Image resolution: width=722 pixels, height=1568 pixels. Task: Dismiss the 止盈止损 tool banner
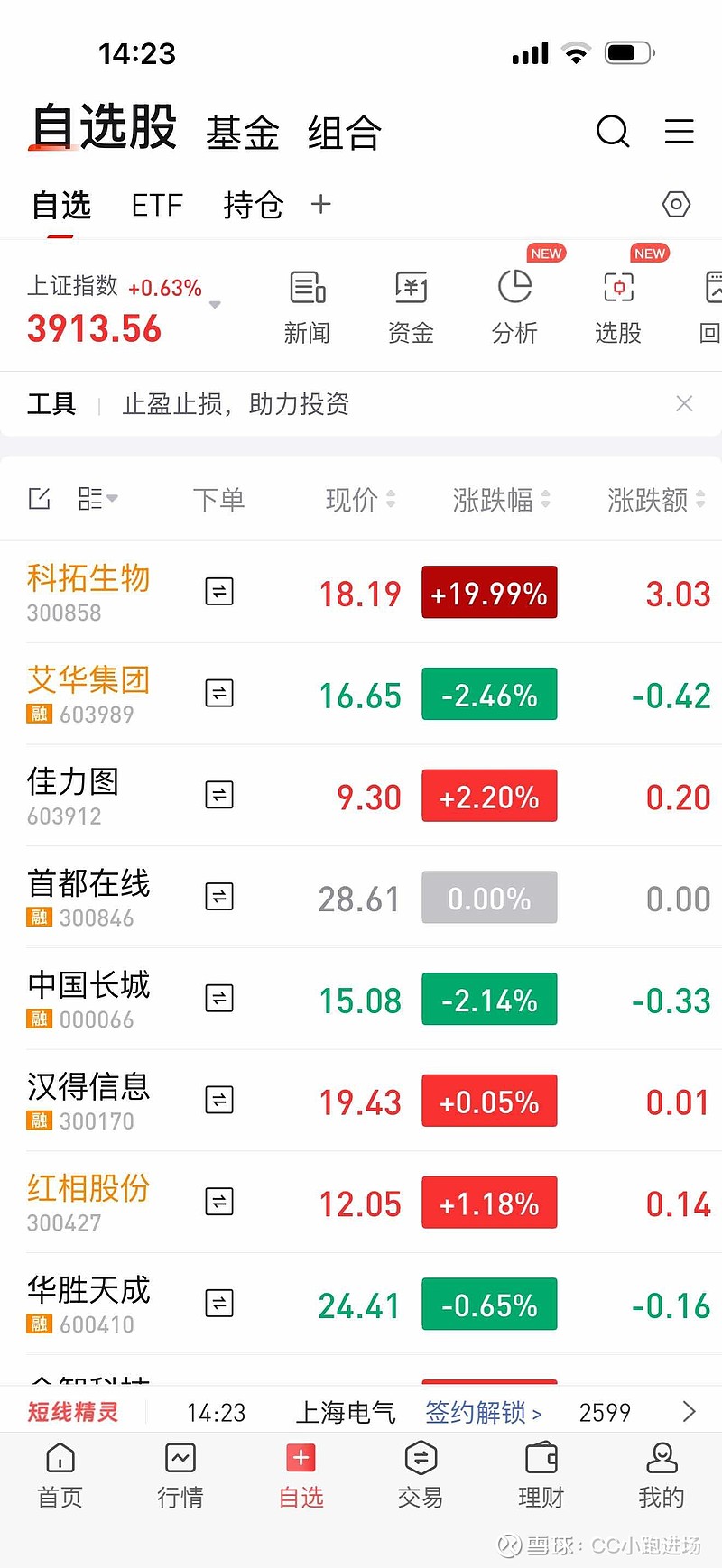pos(684,403)
